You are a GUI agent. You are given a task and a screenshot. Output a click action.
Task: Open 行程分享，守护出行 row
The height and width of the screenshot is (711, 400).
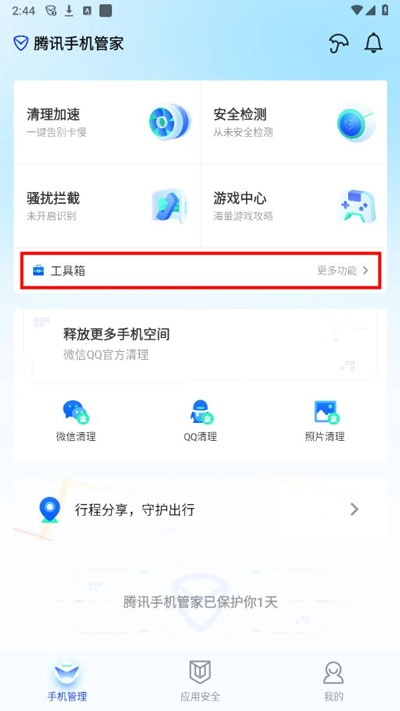pos(200,510)
